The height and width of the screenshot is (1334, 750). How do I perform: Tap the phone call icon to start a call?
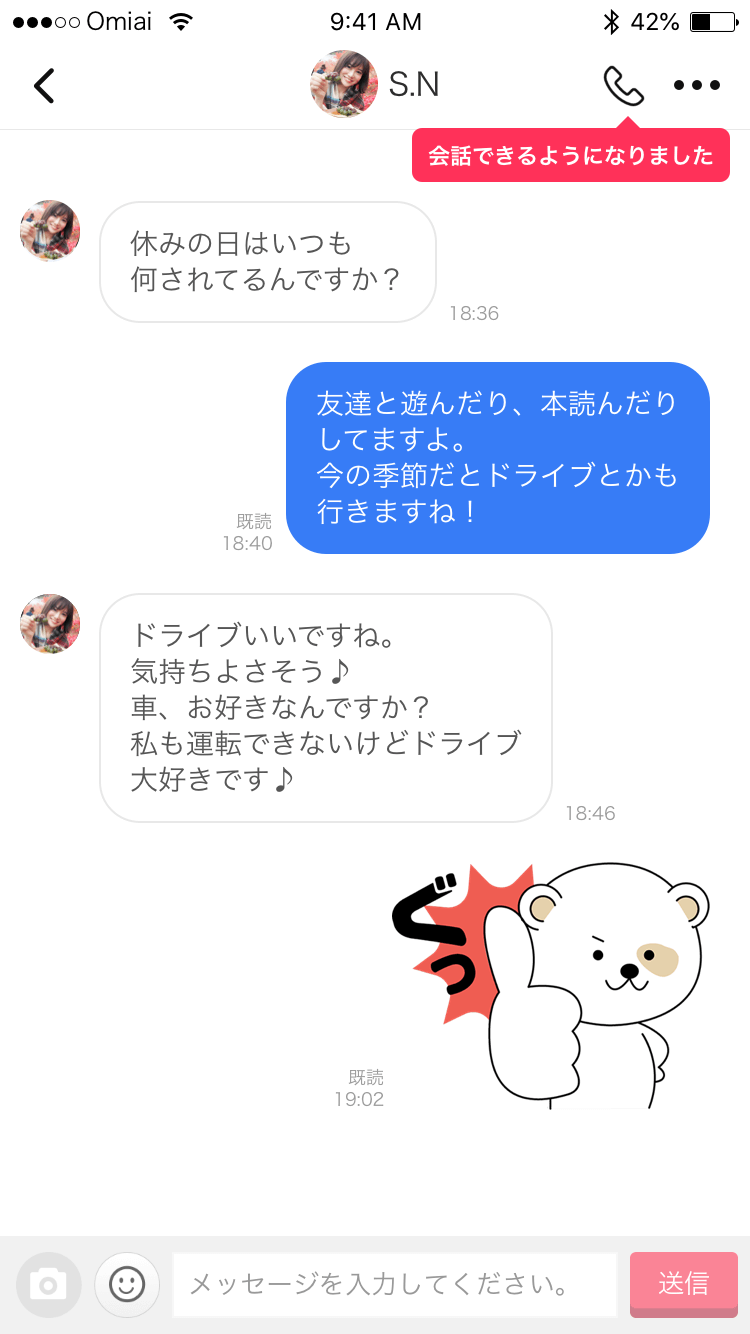click(625, 85)
